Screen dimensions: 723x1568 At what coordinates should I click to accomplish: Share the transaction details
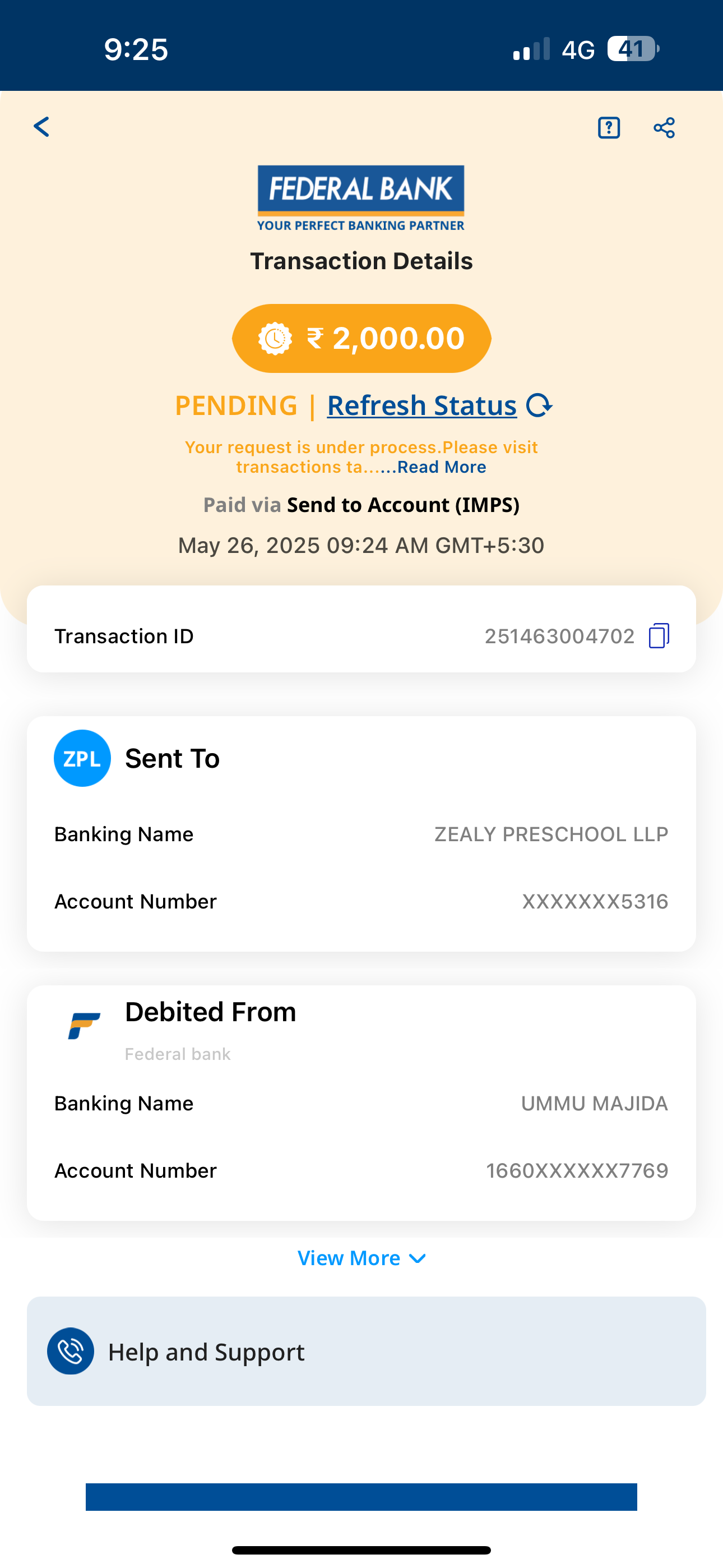[x=664, y=128]
